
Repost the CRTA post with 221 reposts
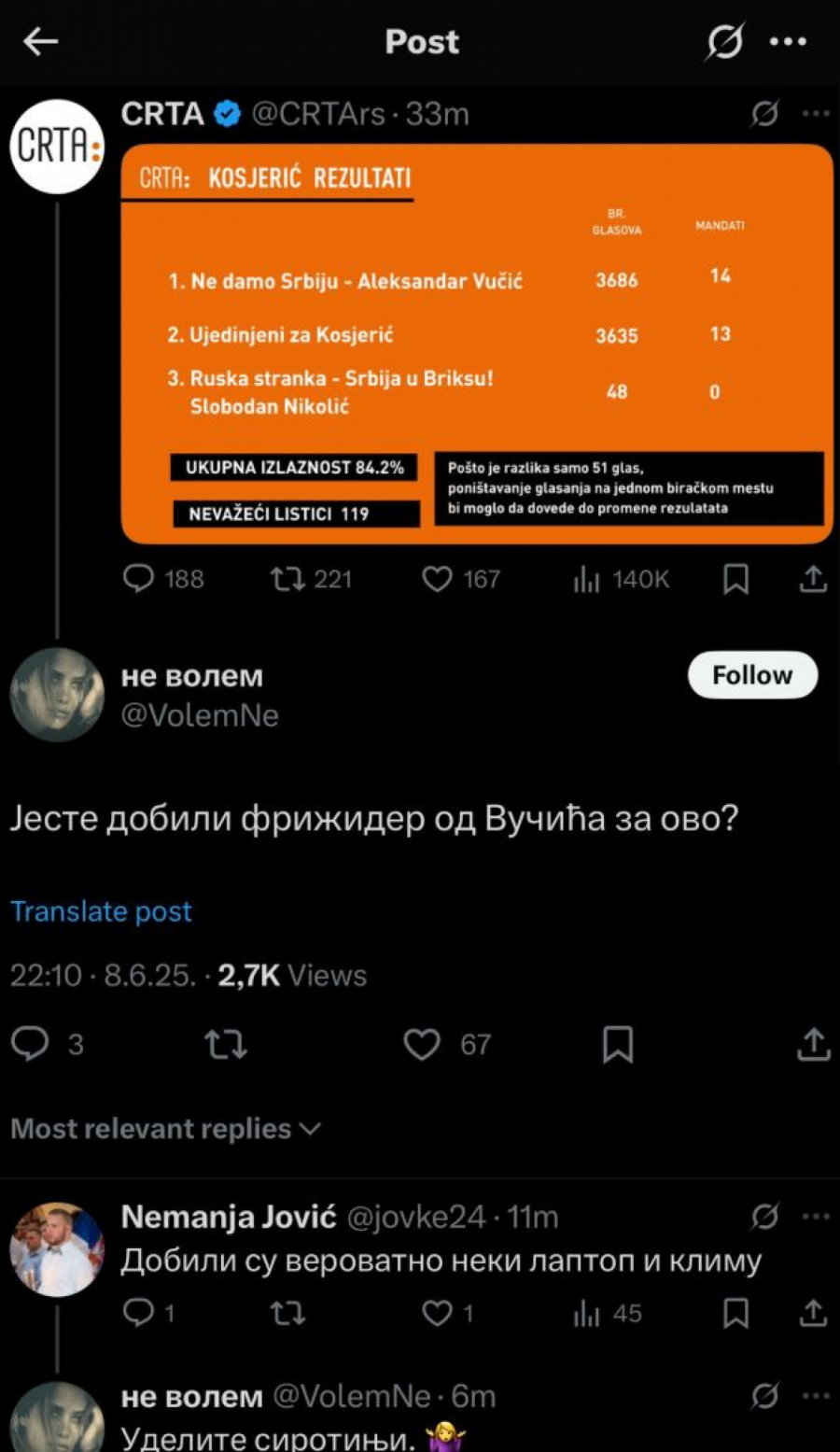pos(287,580)
